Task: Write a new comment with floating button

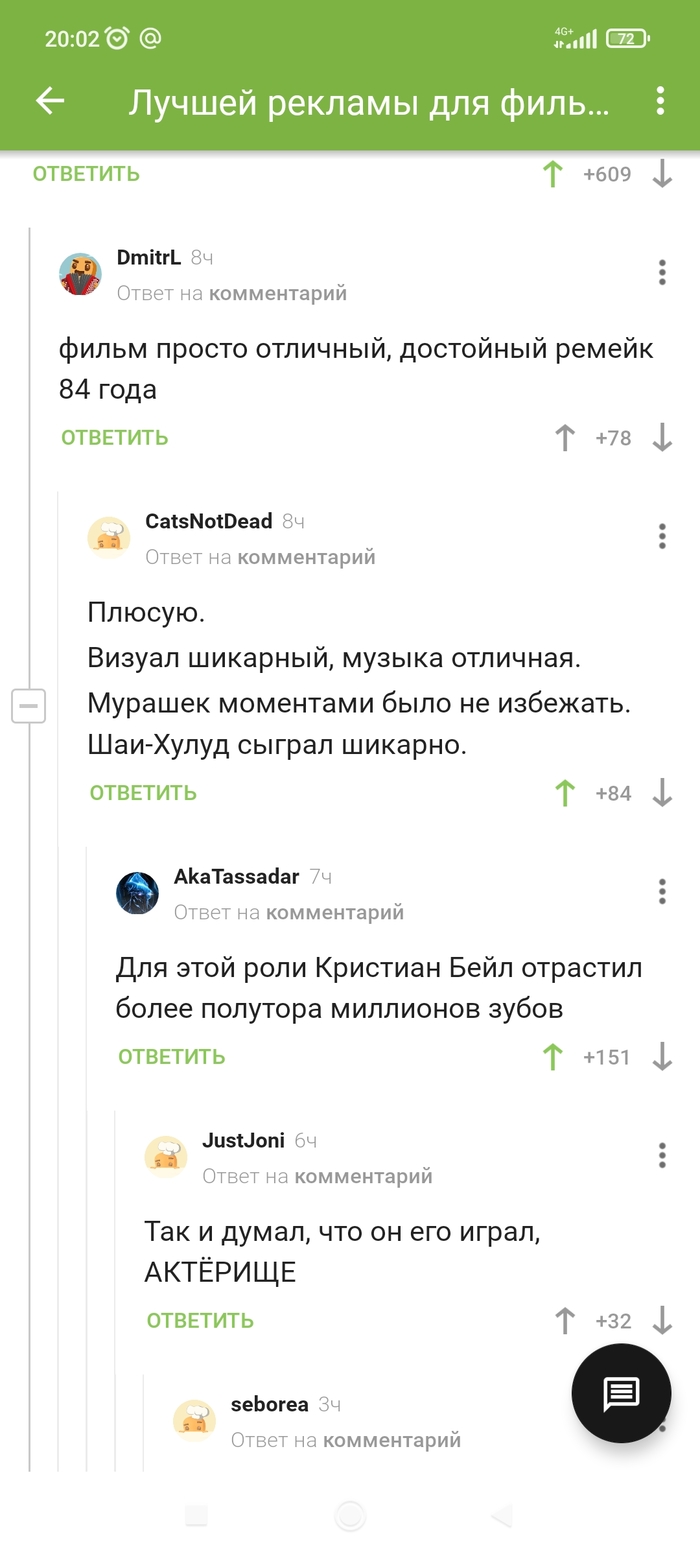Action: pyautogui.click(x=621, y=1393)
